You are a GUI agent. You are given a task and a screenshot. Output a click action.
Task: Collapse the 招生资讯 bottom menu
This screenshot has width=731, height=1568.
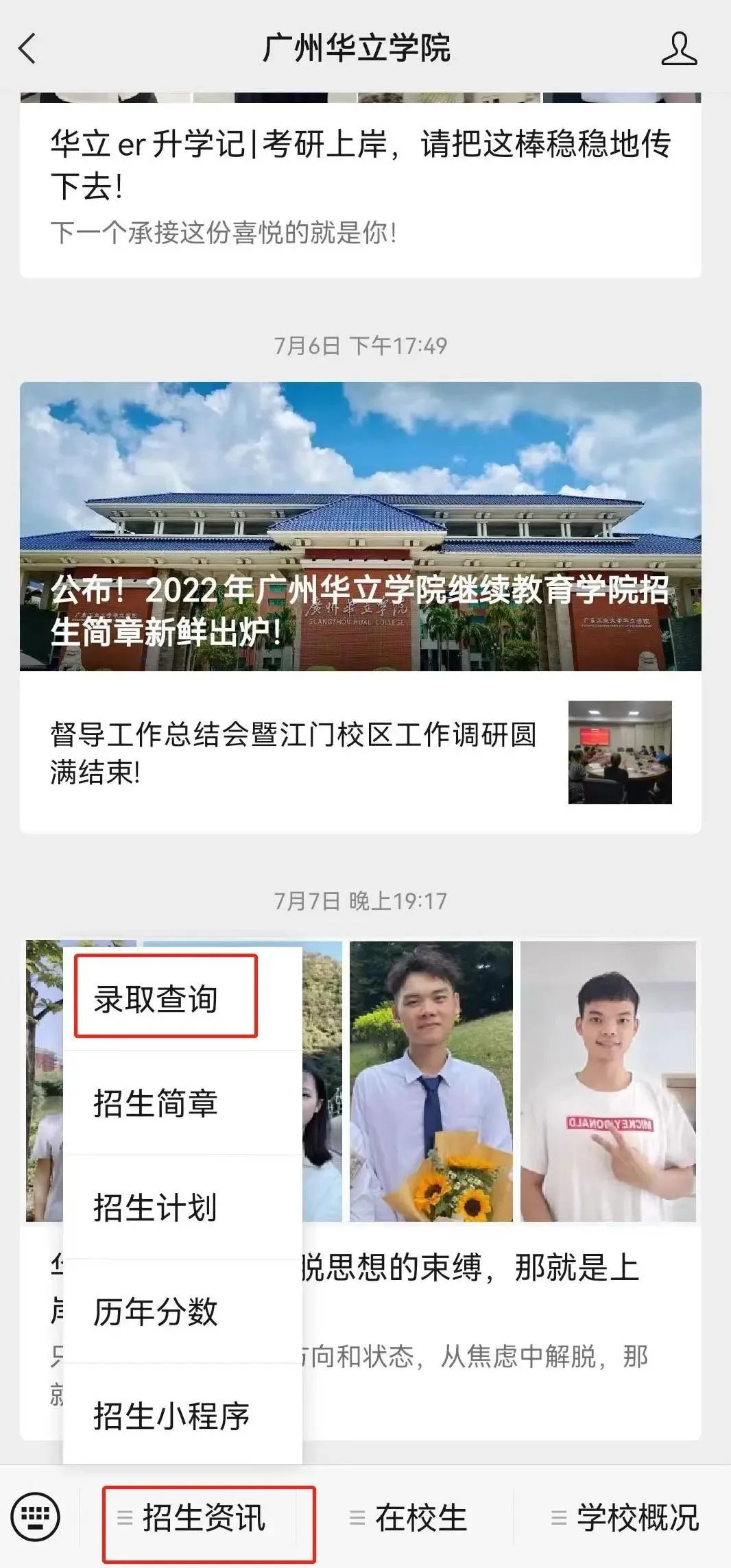click(204, 1517)
